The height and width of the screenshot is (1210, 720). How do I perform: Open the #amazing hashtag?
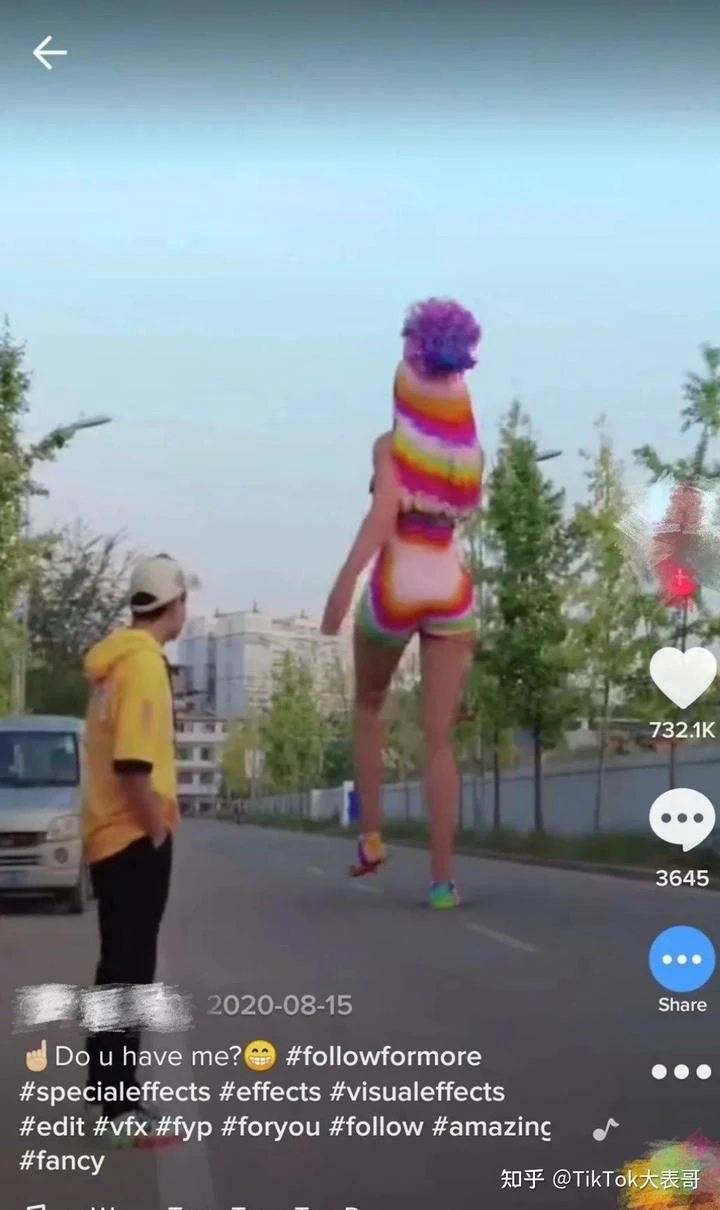tap(491, 1126)
